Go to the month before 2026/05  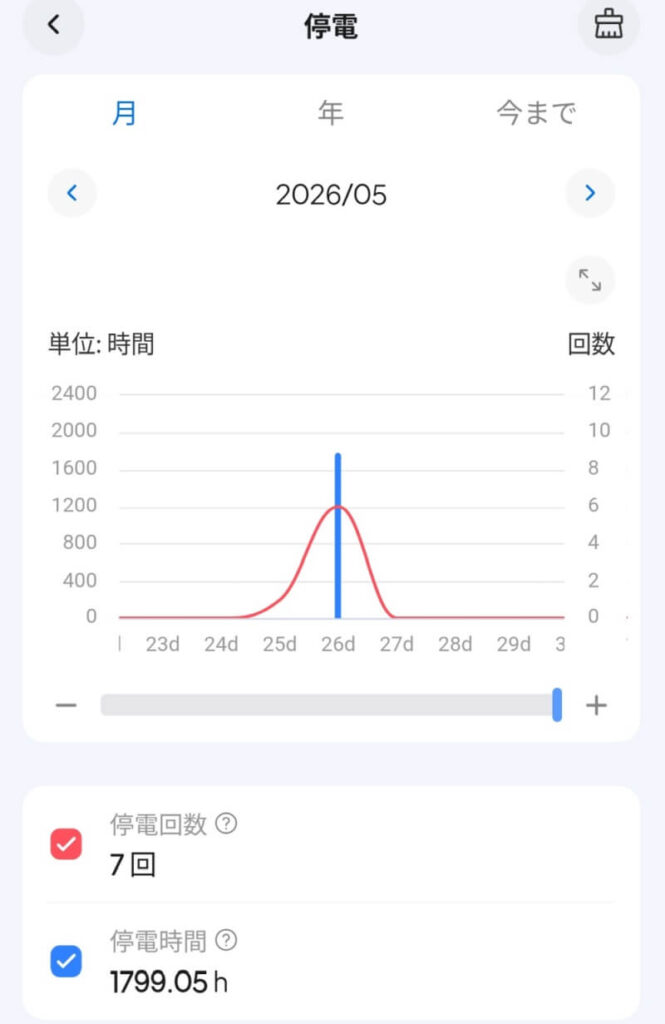click(x=73, y=193)
